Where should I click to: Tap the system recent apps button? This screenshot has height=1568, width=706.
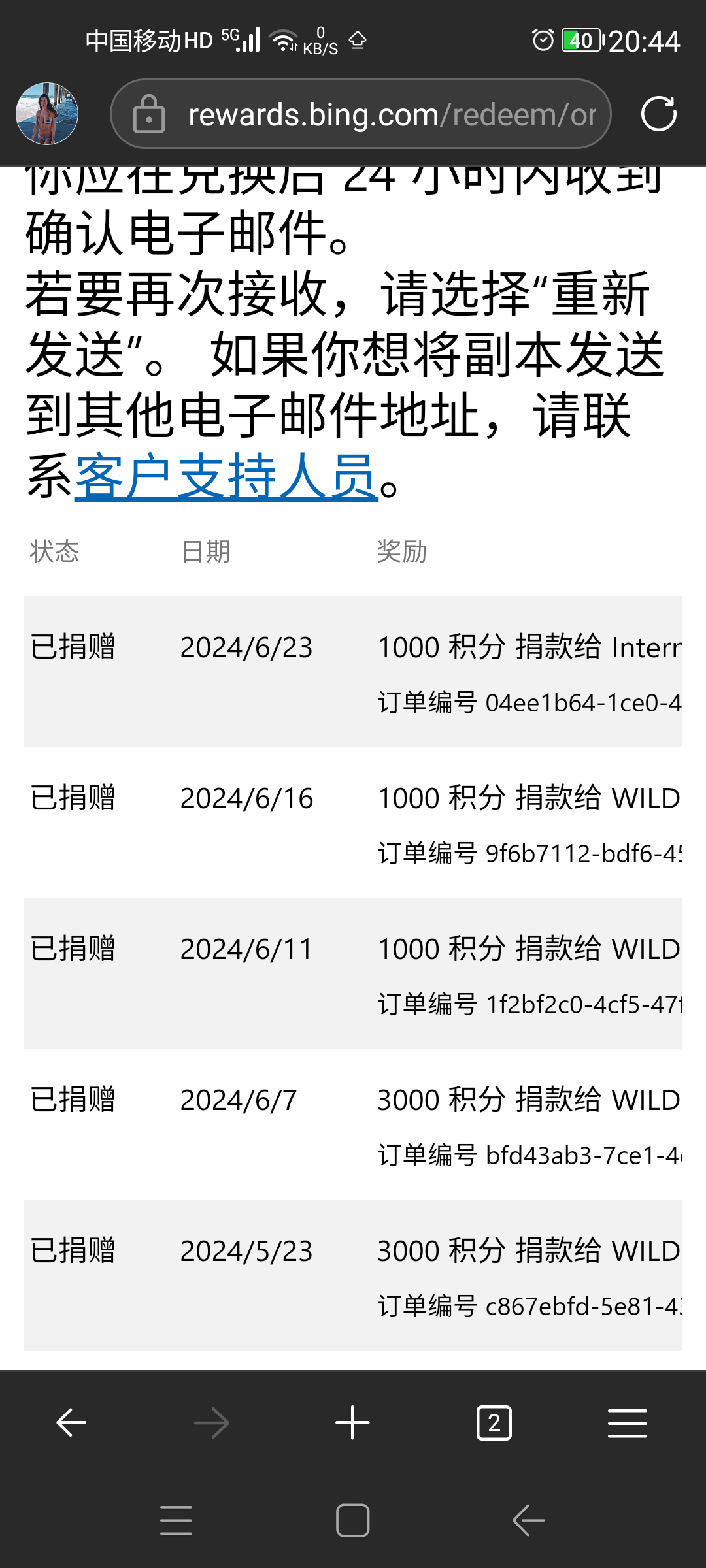176,1520
